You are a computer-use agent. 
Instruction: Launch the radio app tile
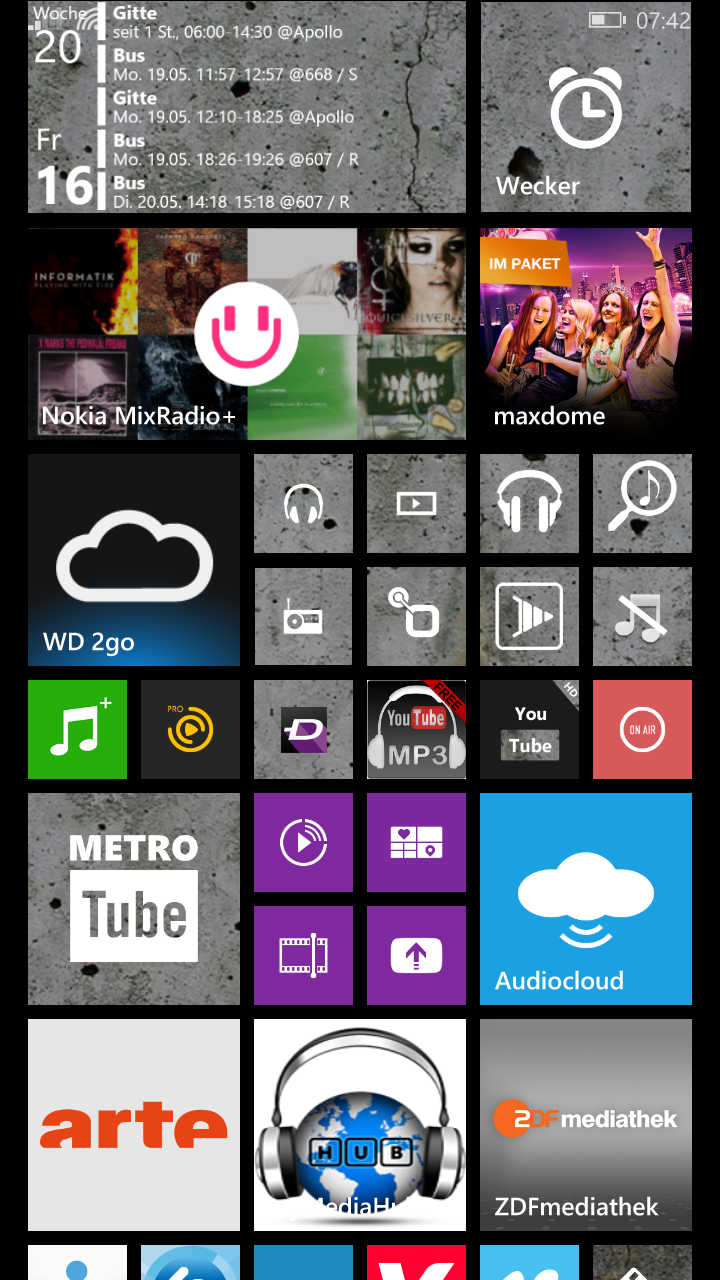303,616
